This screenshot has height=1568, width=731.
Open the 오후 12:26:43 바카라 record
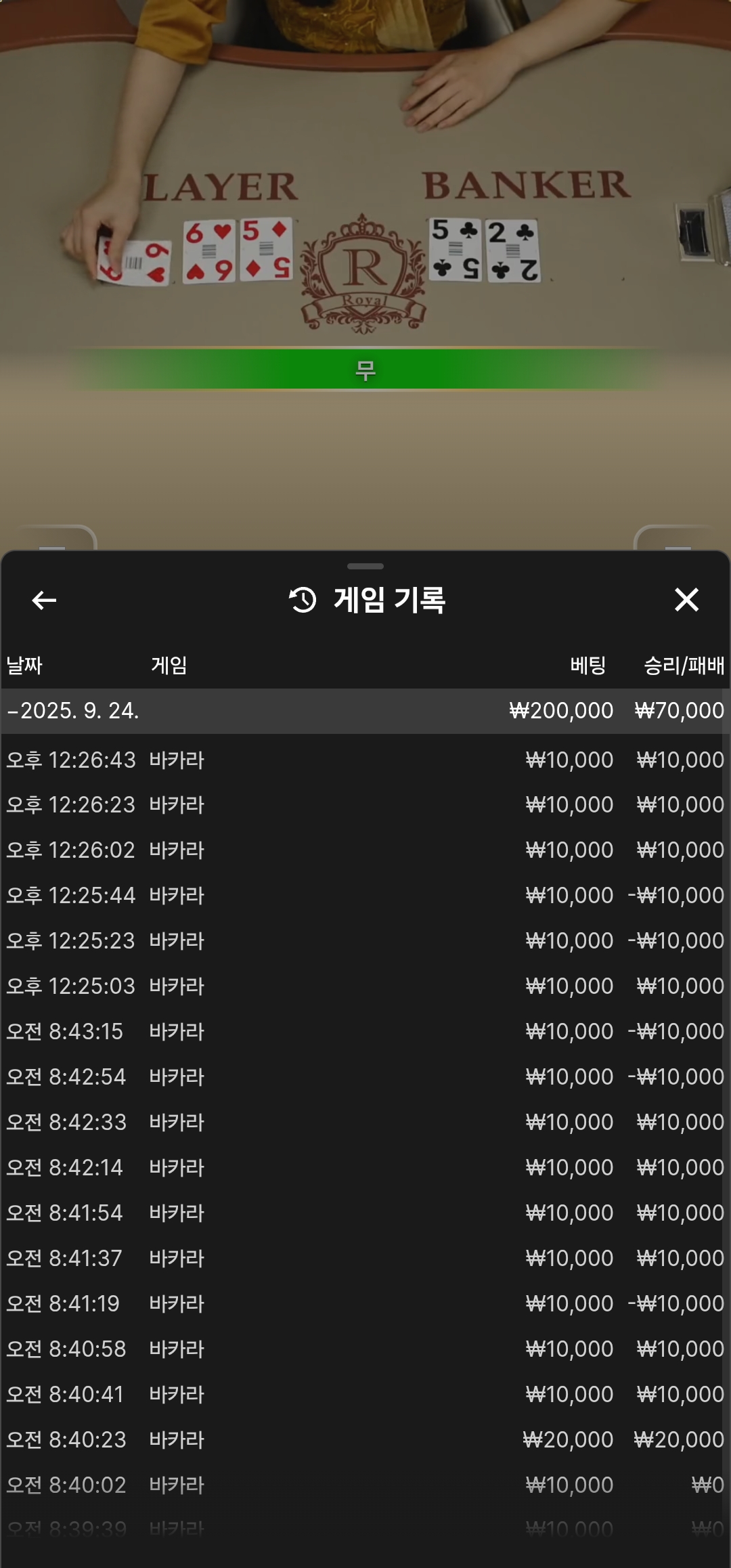pyautogui.click(x=365, y=760)
